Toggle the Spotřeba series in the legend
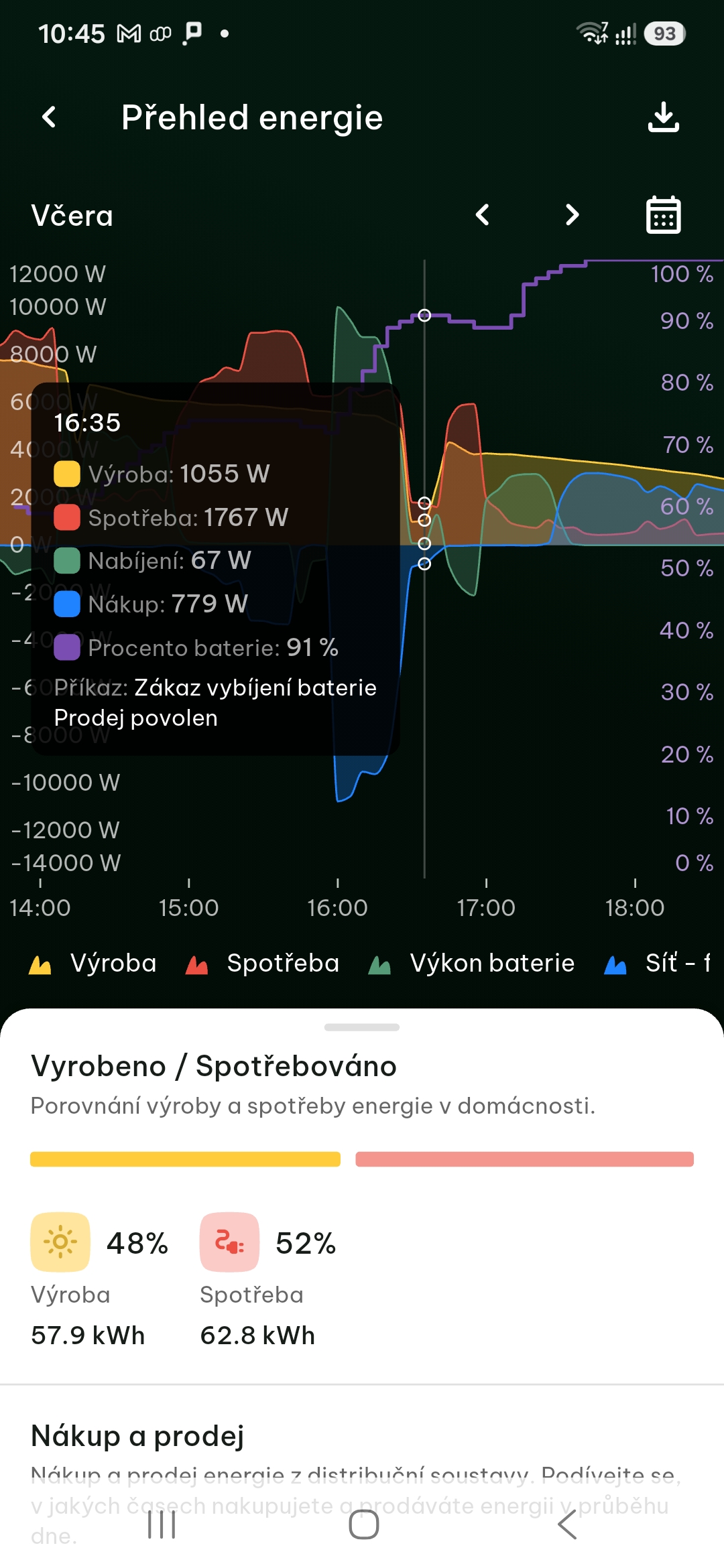 tap(262, 964)
